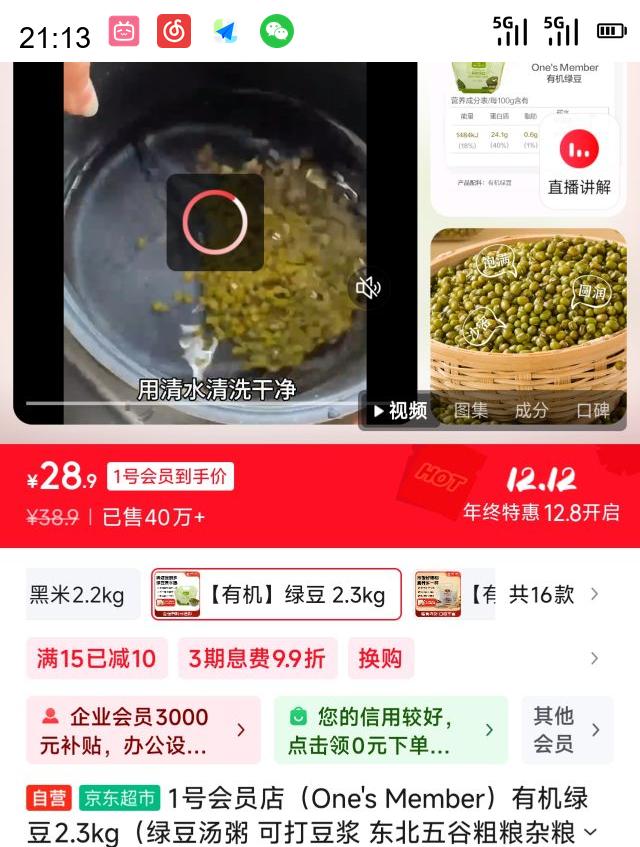View all 共16款 product variants

point(554,595)
